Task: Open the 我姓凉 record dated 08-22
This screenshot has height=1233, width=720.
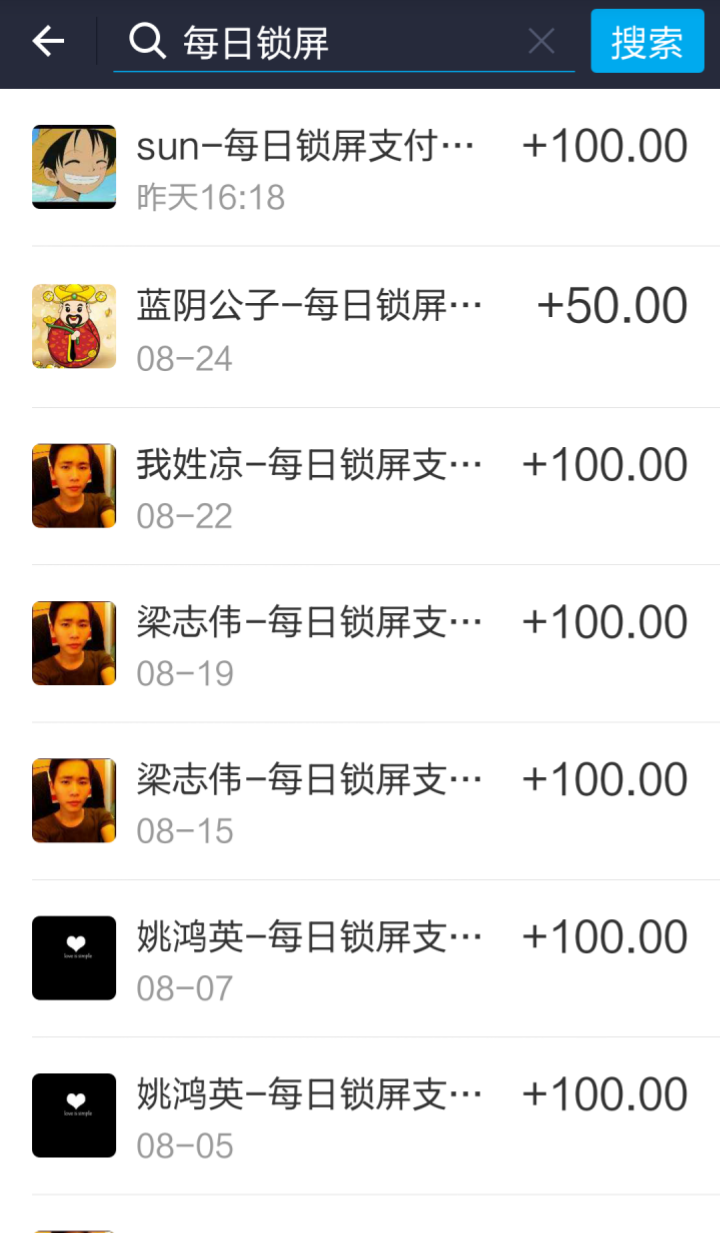Action: click(360, 485)
